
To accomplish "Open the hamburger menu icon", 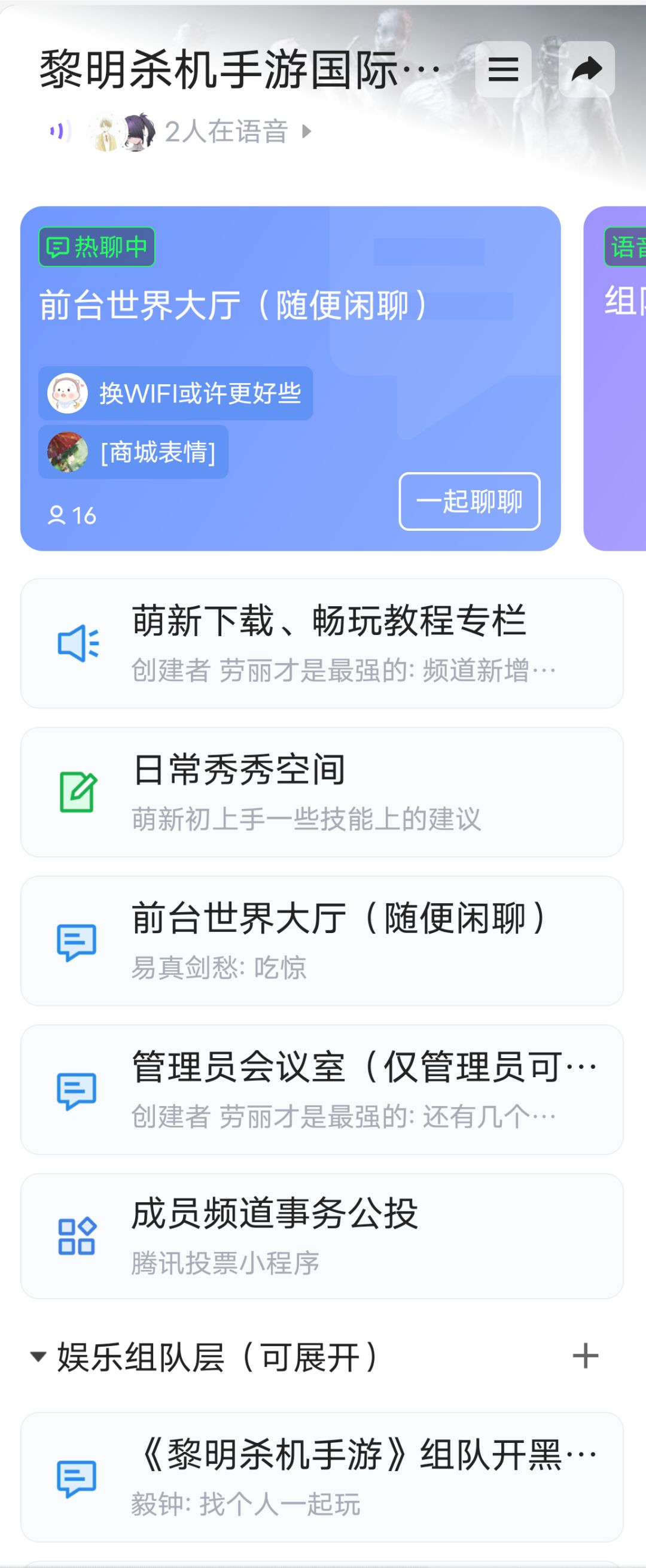I will coord(503,69).
